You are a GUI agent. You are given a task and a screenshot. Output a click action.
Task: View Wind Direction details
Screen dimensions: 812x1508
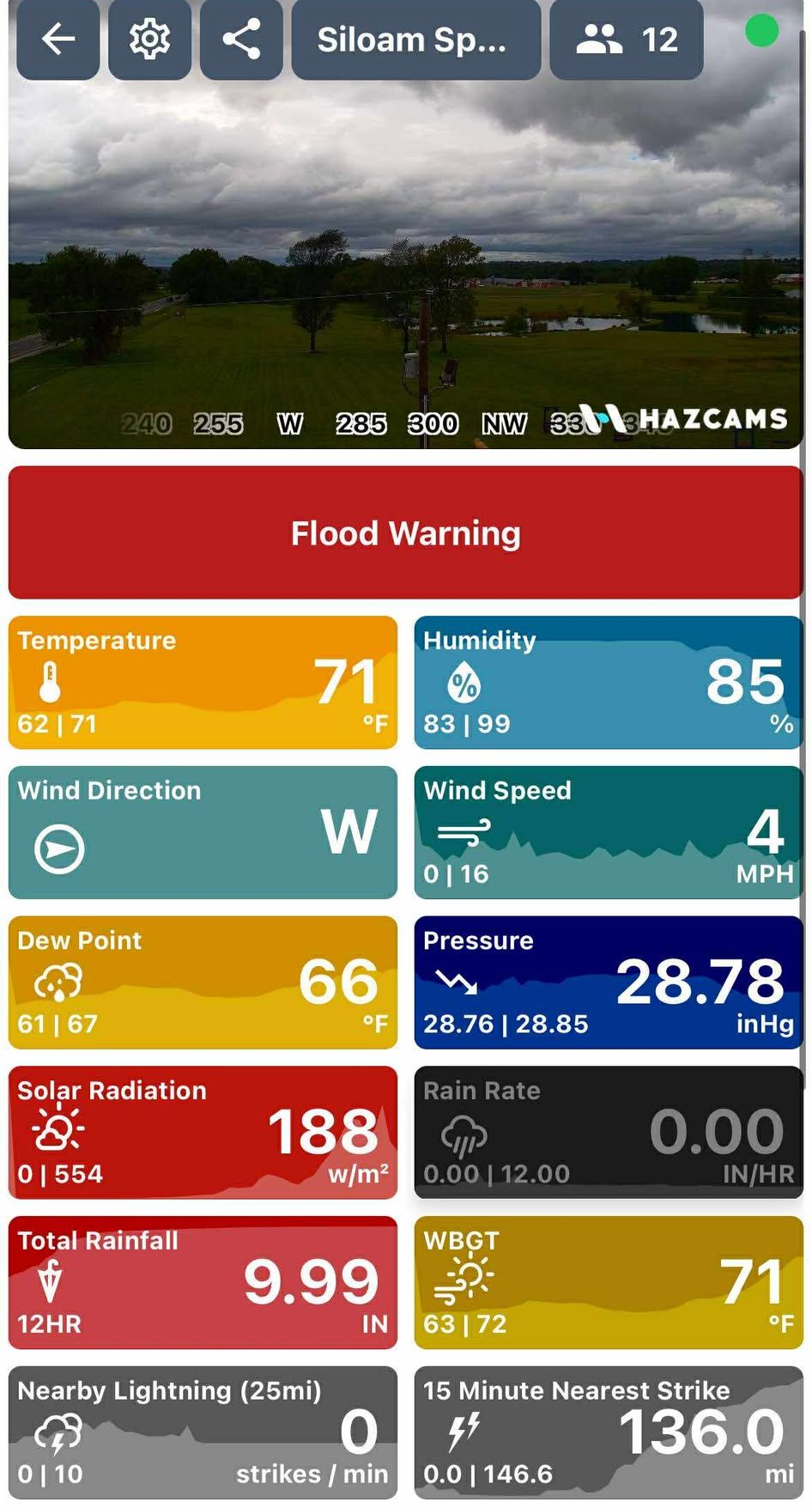tap(203, 832)
